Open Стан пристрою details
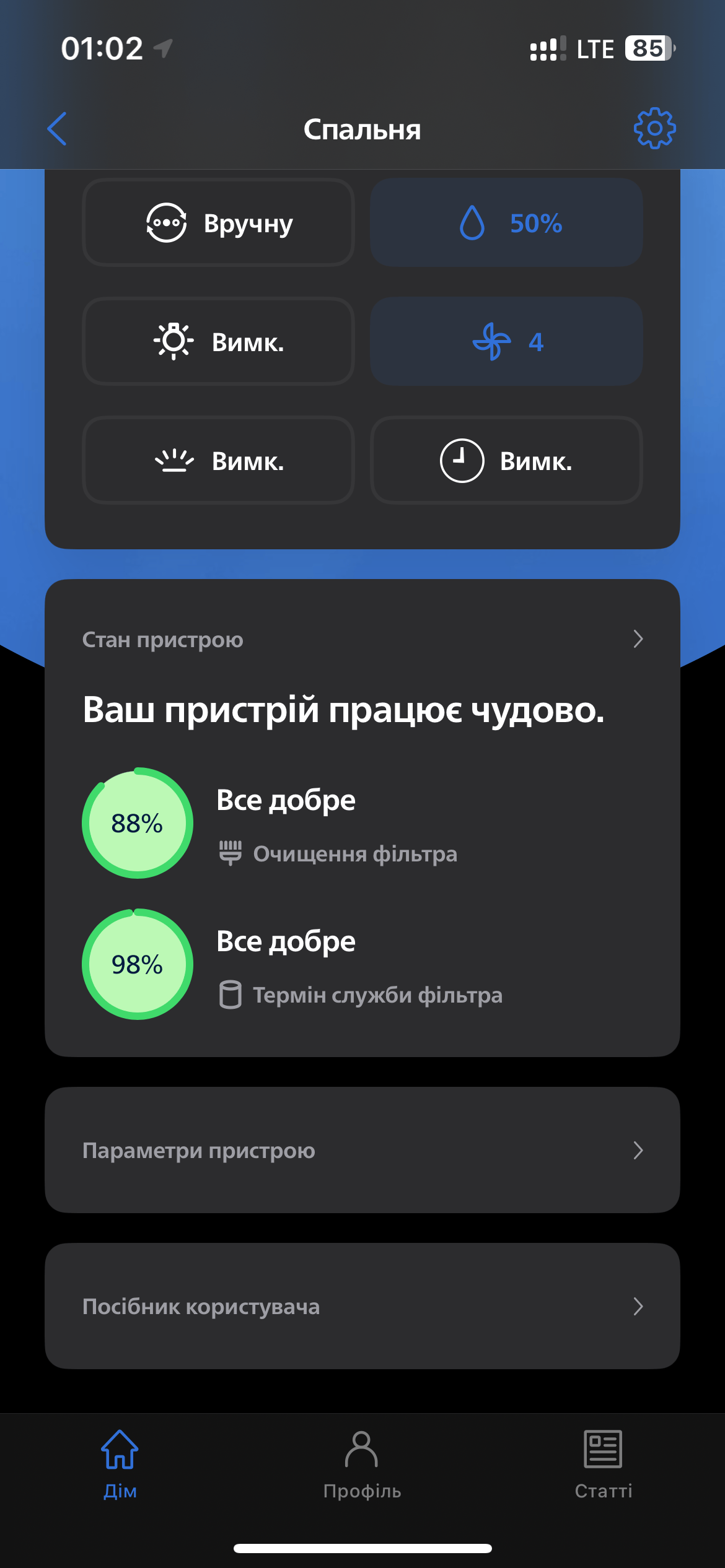The width and height of the screenshot is (725, 1568). (x=362, y=639)
